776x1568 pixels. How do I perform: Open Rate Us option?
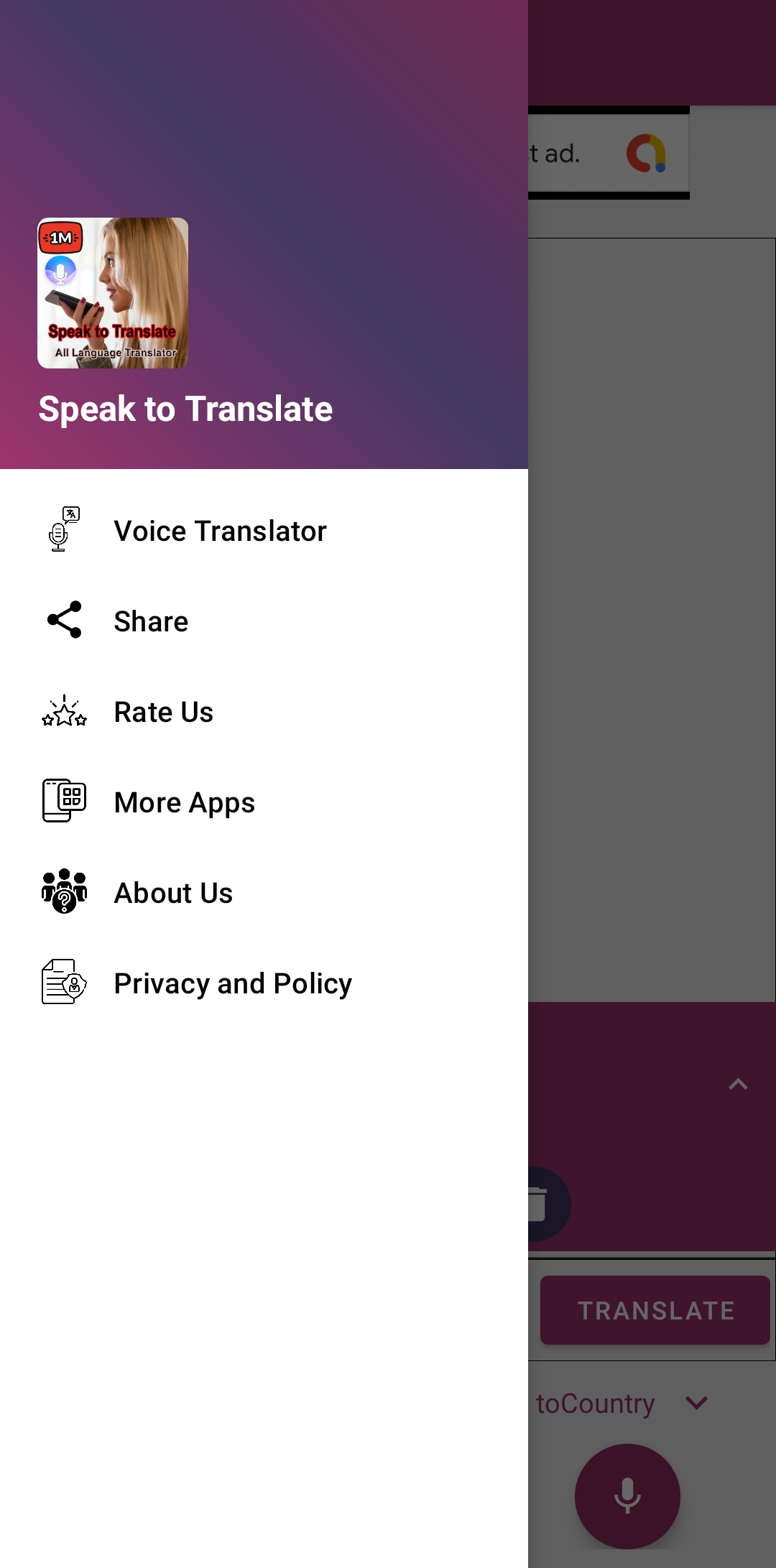point(164,712)
